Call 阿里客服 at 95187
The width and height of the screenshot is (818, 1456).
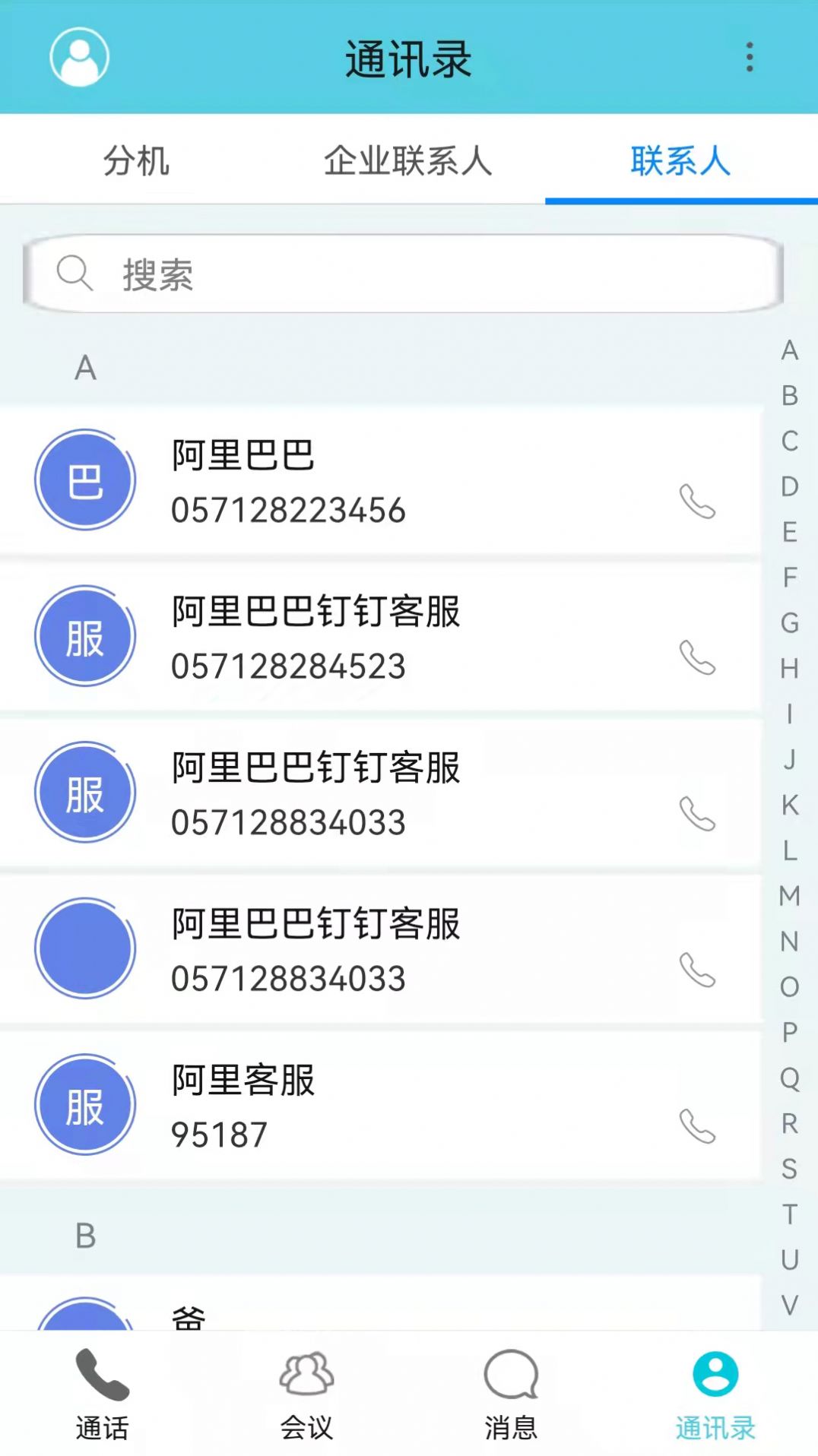point(697,1125)
